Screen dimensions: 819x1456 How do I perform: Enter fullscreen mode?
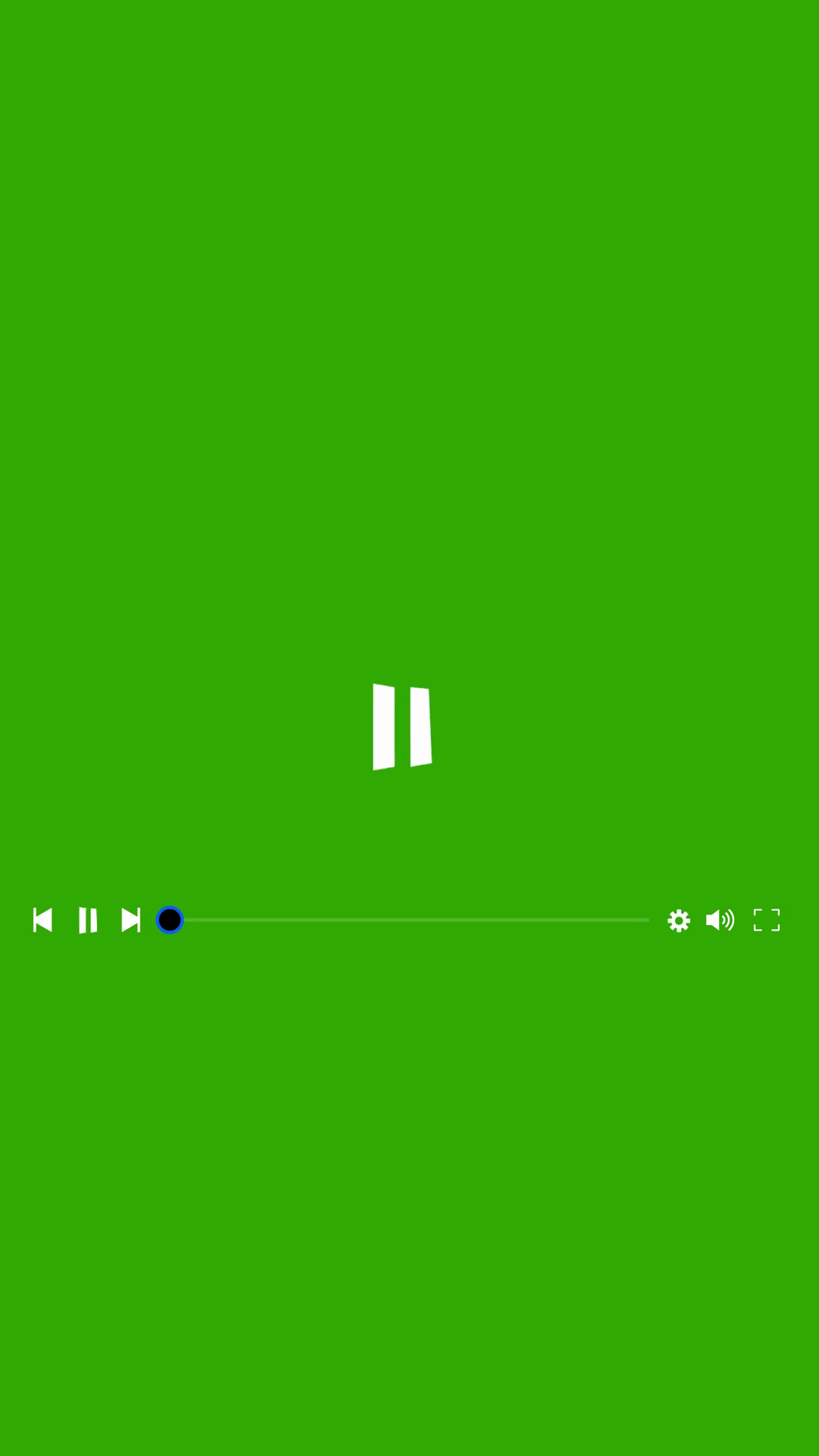click(x=766, y=920)
